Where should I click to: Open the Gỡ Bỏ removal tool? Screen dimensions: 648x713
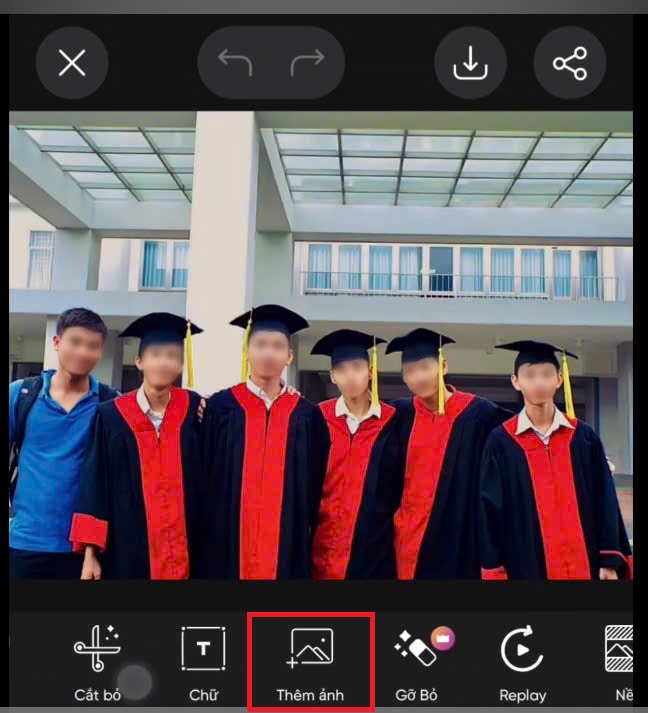point(416,660)
